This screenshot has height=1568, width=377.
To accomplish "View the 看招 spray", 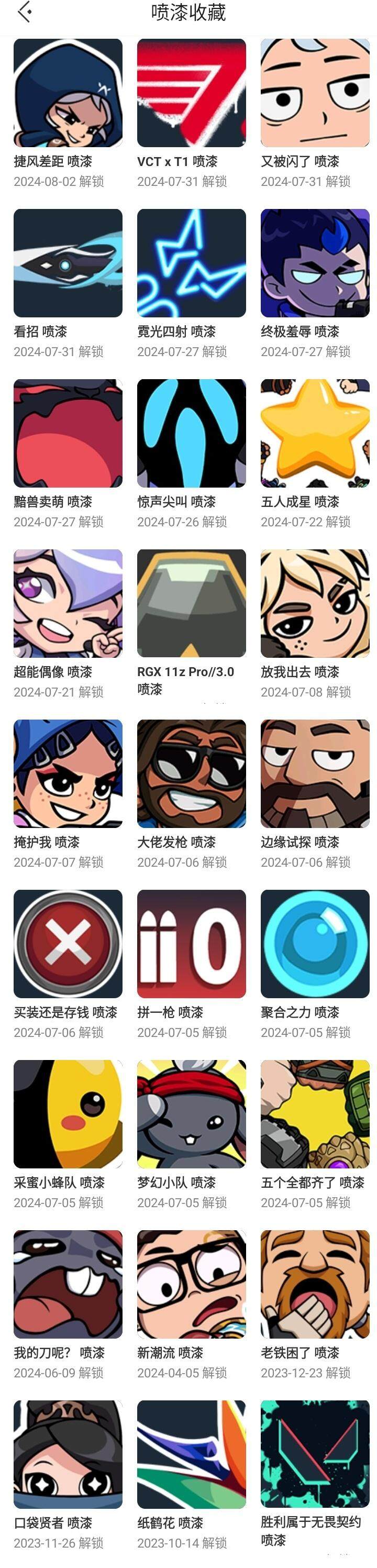I will 68,263.
